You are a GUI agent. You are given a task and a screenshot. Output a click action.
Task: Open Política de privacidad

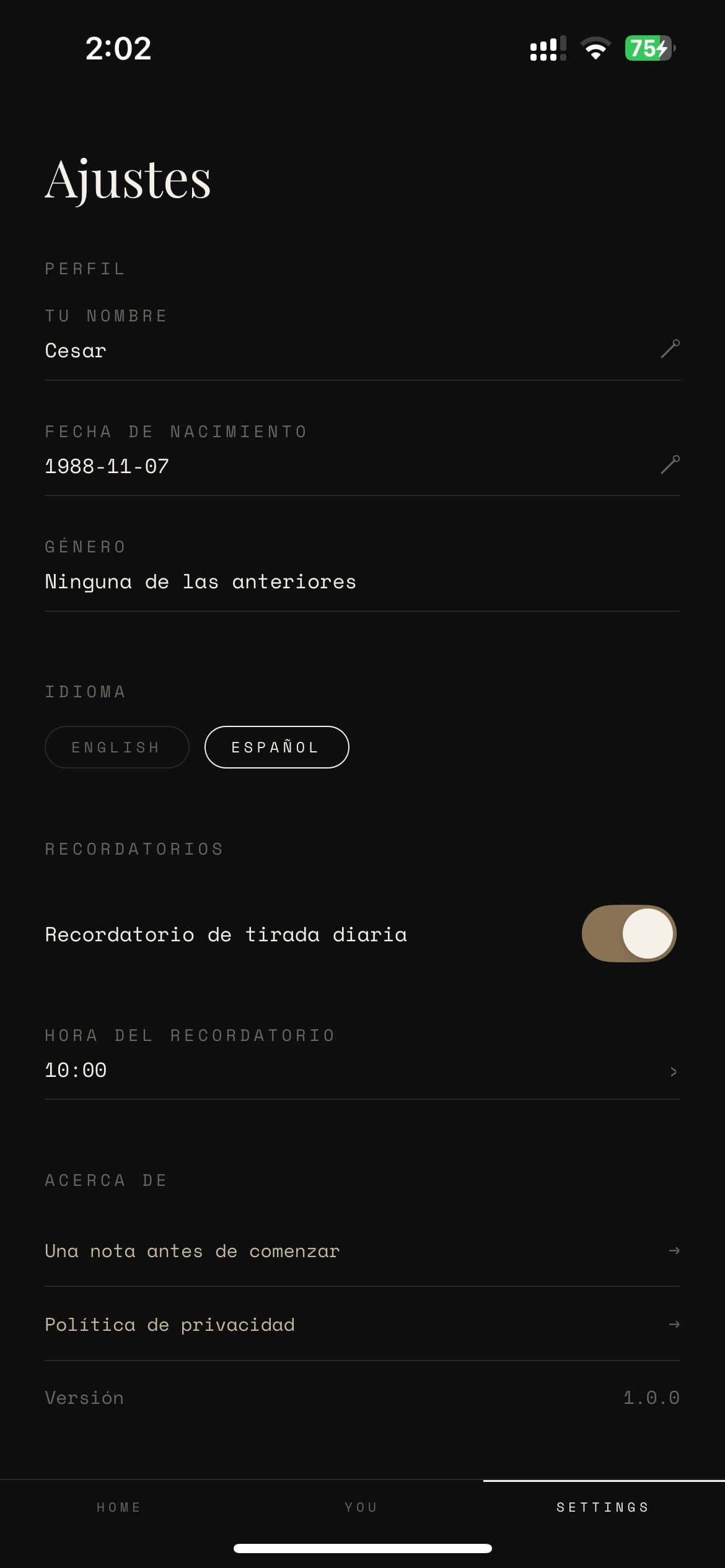[x=362, y=1325]
